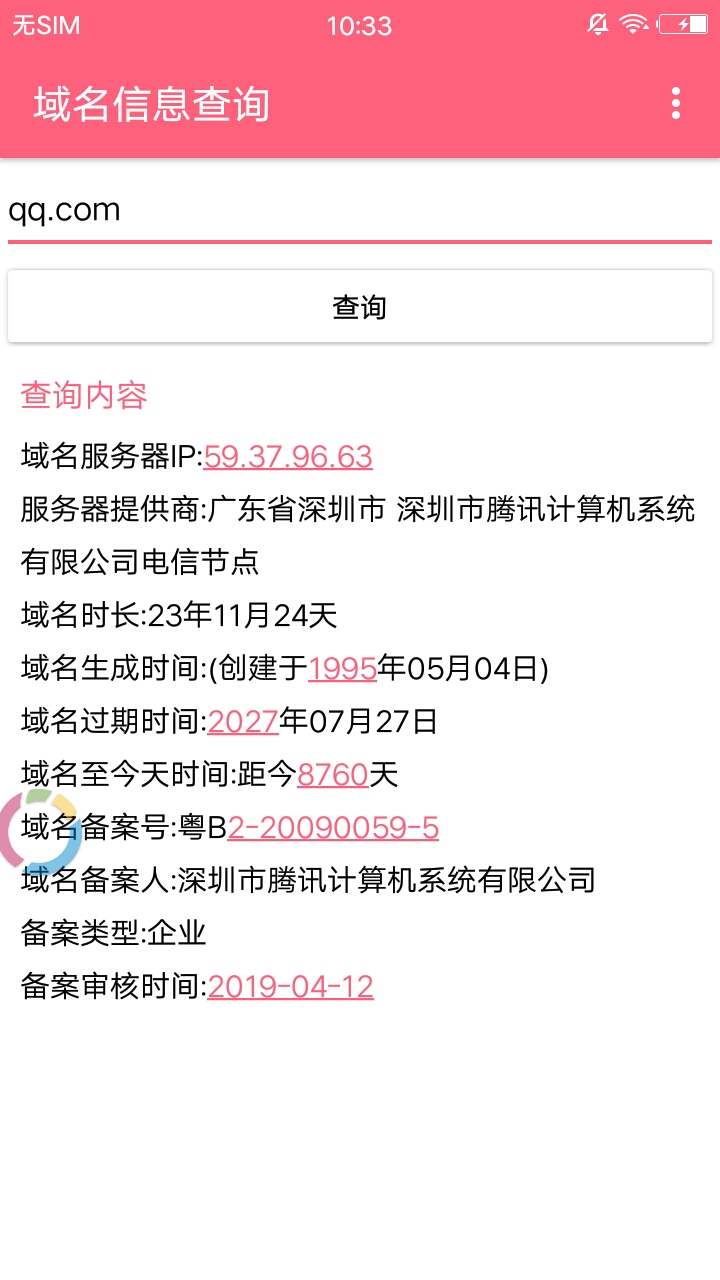
Task: Tap the 查询 button
Action: 360,307
